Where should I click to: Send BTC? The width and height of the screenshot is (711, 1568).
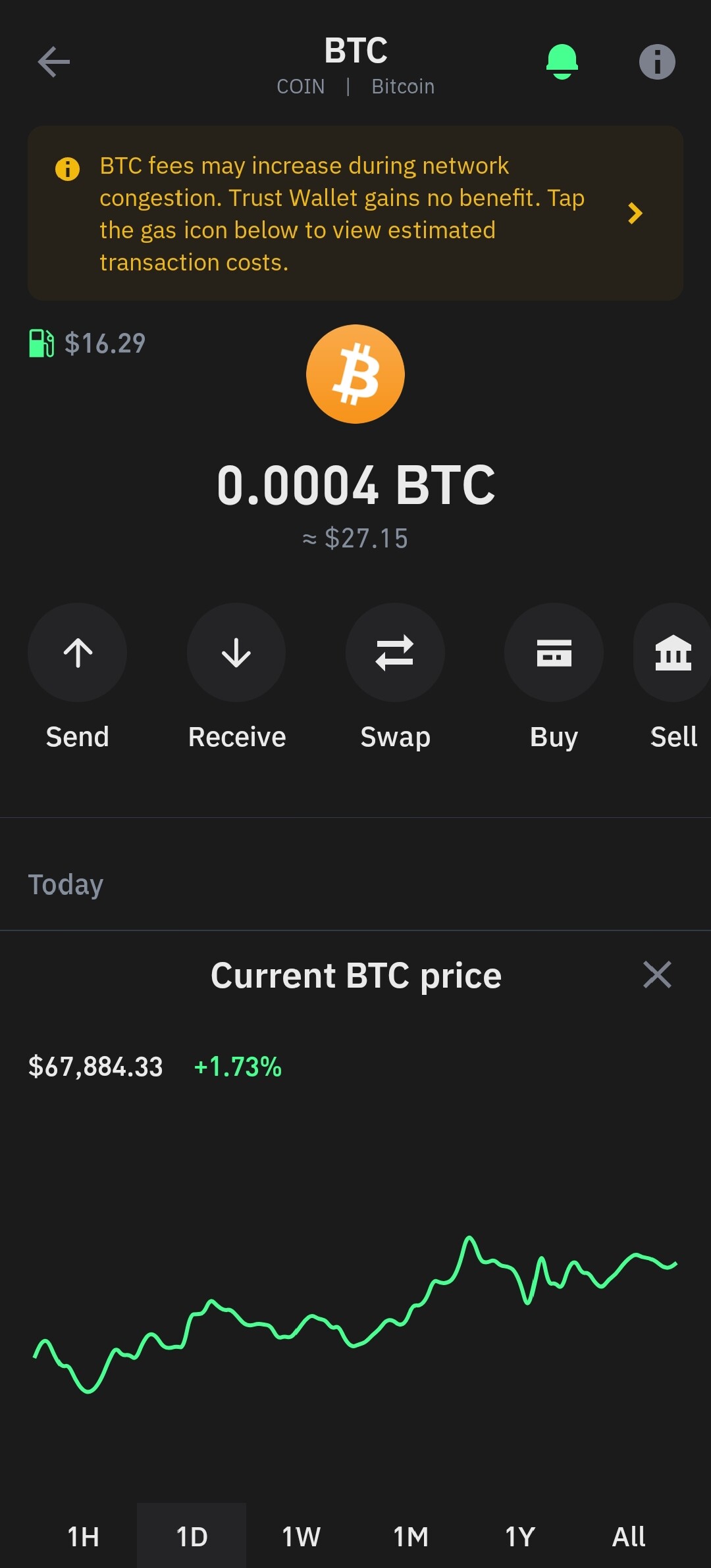(x=78, y=676)
